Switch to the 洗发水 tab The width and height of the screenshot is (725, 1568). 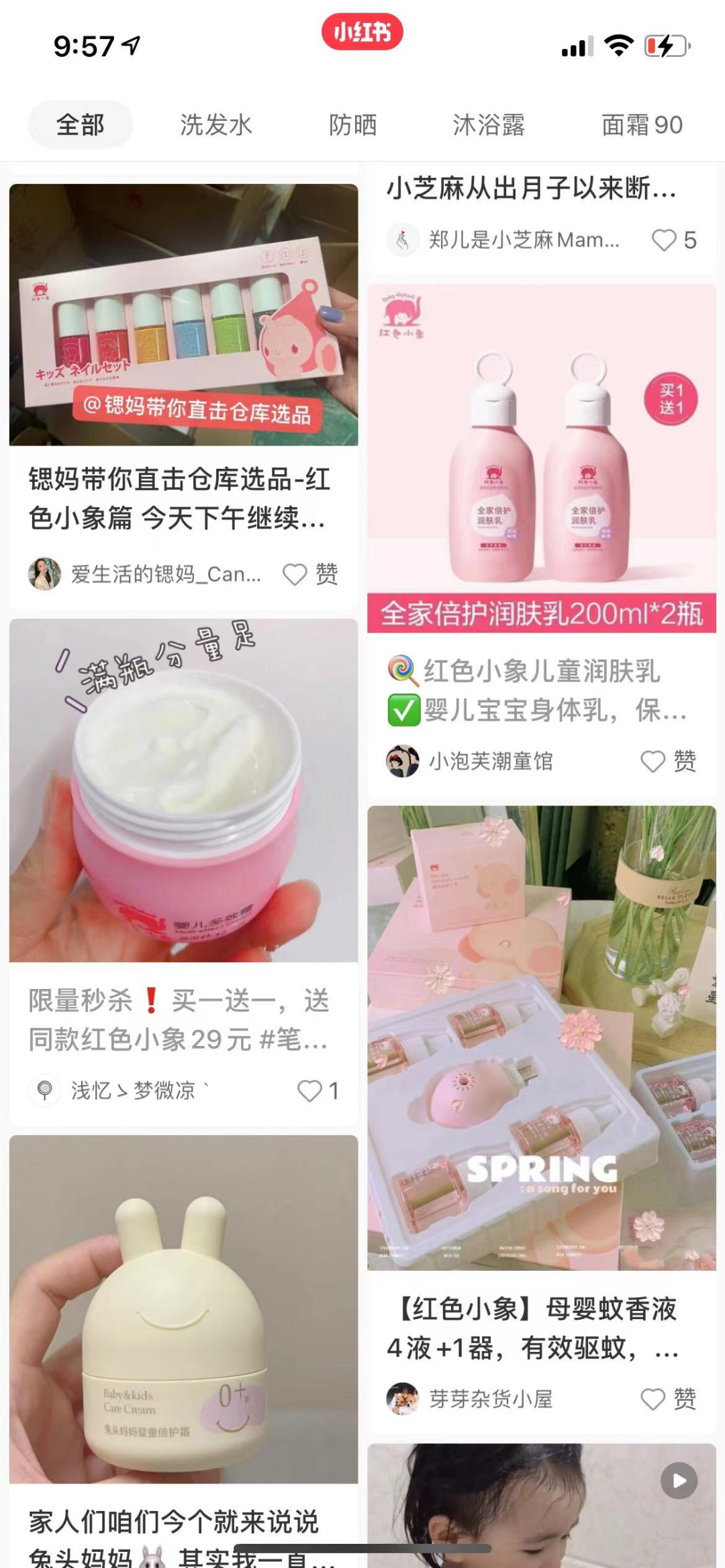215,125
